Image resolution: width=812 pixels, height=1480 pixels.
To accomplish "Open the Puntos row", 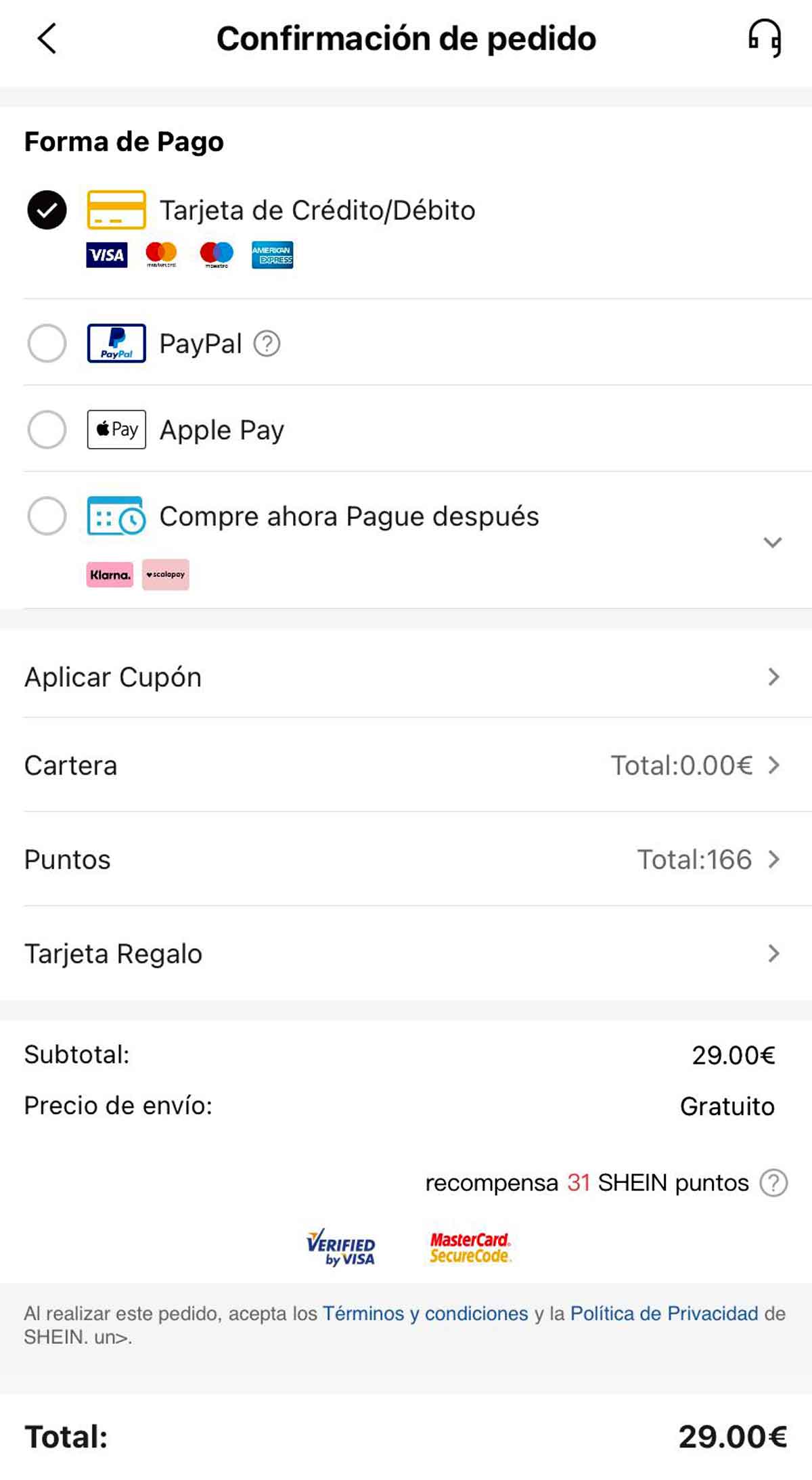I will click(x=406, y=859).
